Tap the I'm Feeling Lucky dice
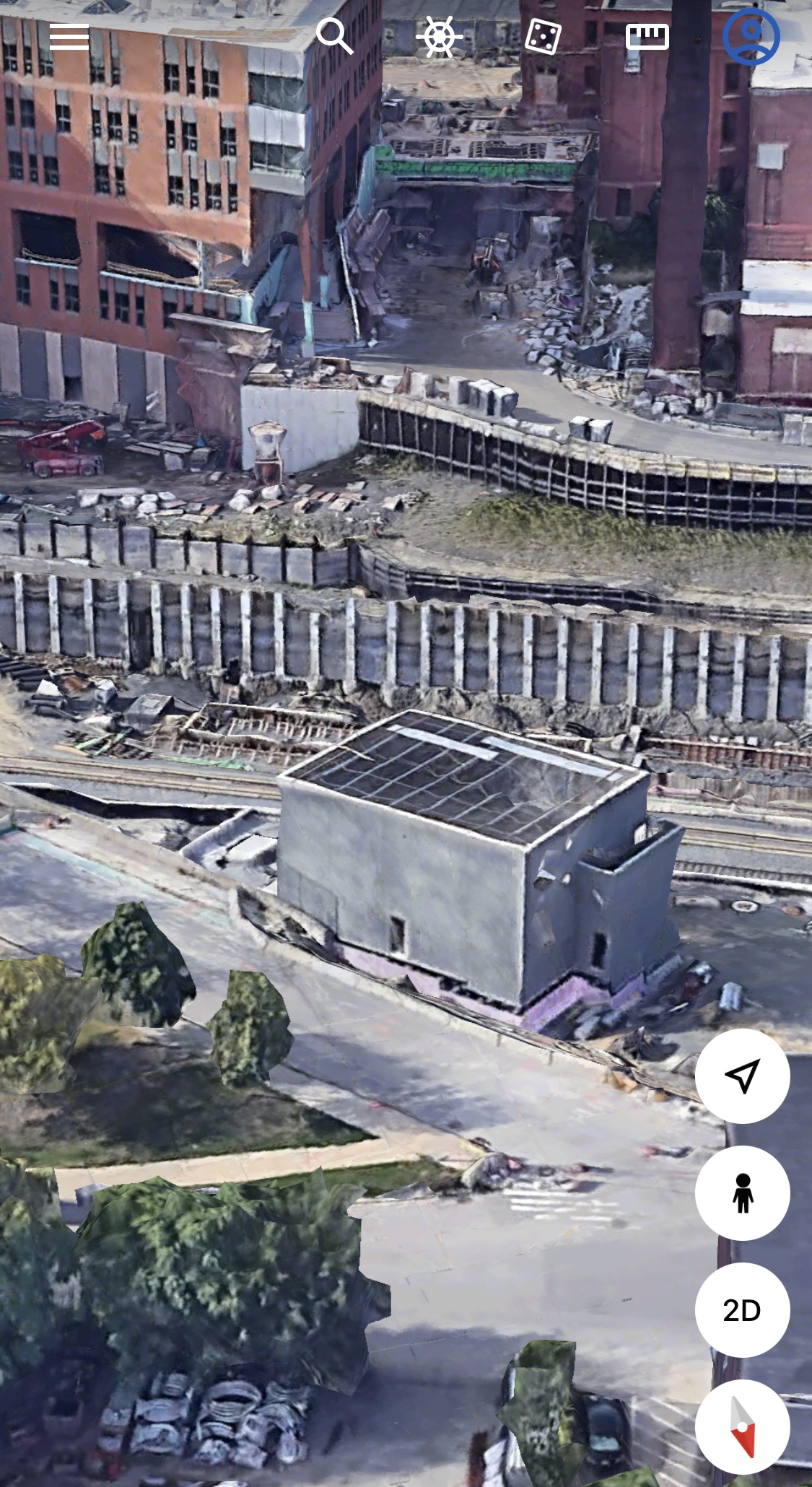Viewport: 812px width, 1487px height. (x=543, y=36)
